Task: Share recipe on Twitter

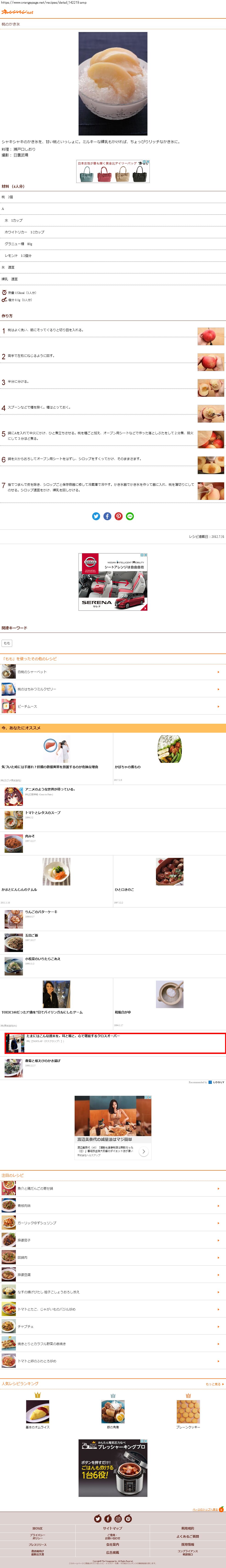Action: (96, 516)
